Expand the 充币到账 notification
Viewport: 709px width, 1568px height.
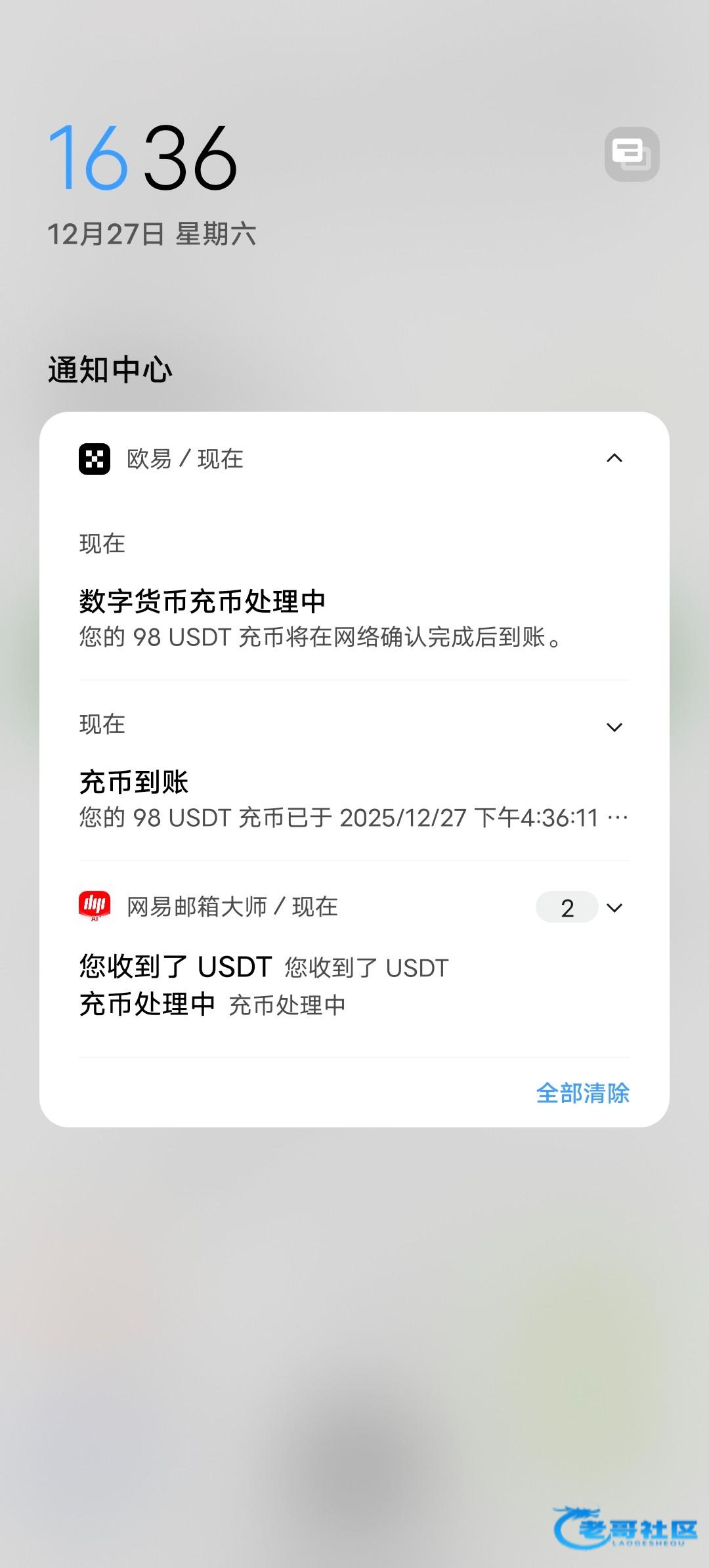[x=614, y=727]
